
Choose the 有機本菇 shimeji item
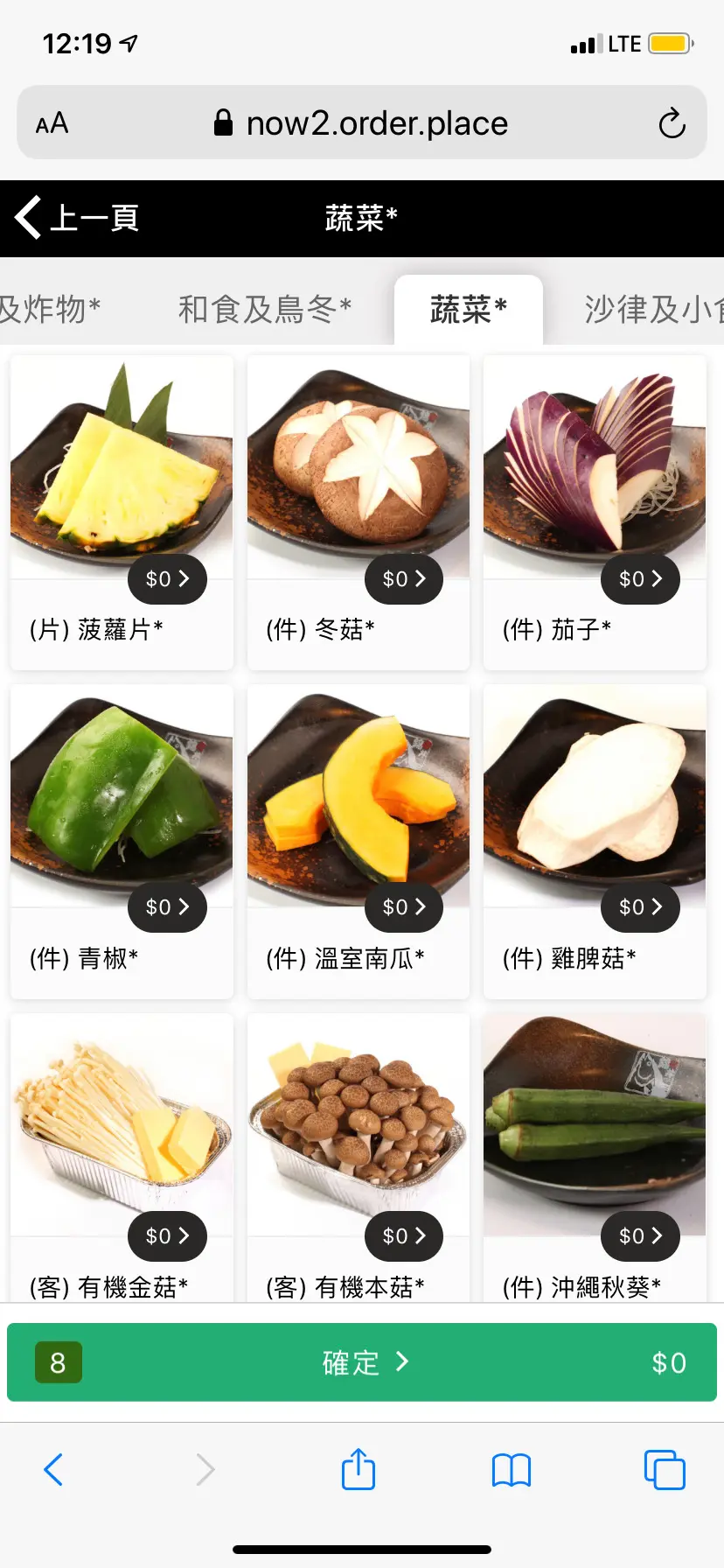click(x=359, y=1155)
